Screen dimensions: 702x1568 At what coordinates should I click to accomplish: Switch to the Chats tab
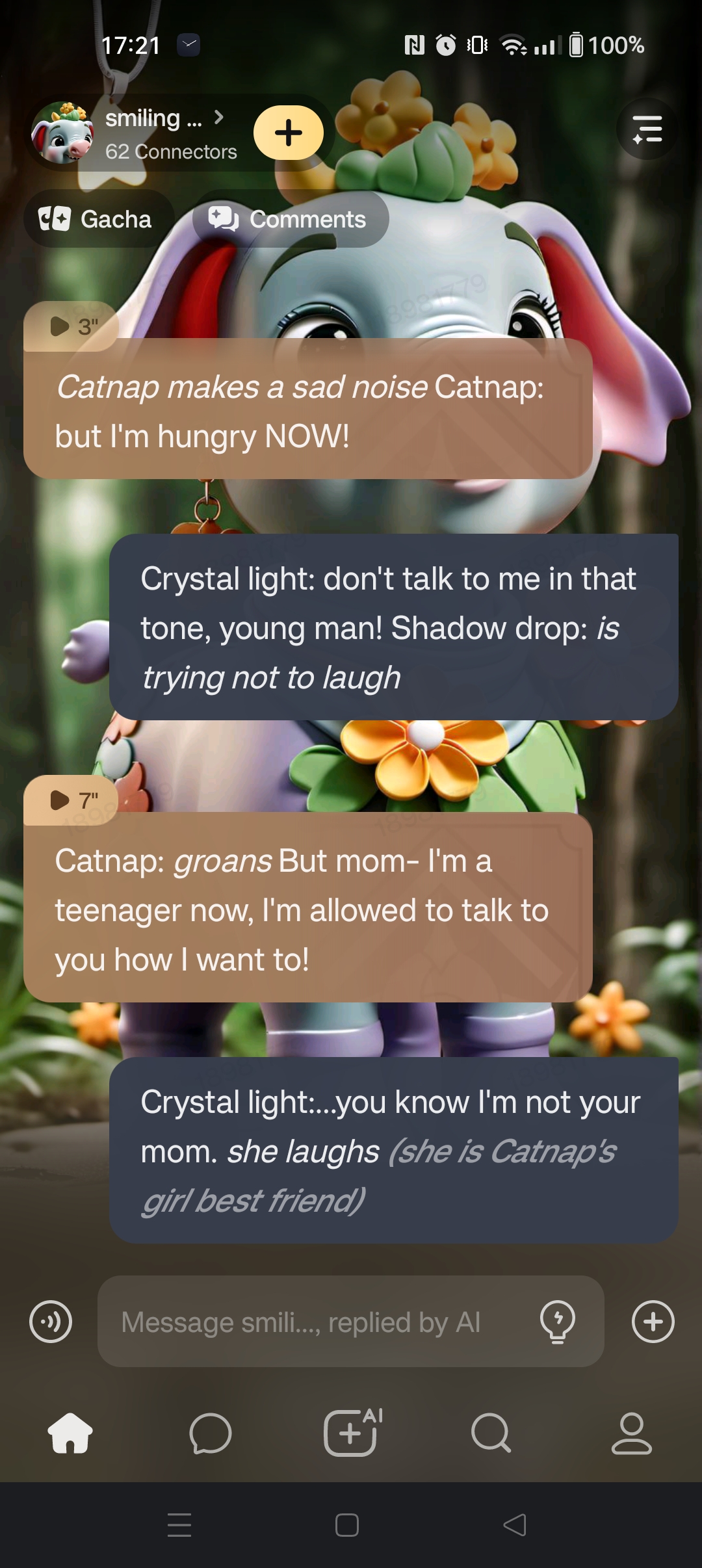tap(210, 1433)
